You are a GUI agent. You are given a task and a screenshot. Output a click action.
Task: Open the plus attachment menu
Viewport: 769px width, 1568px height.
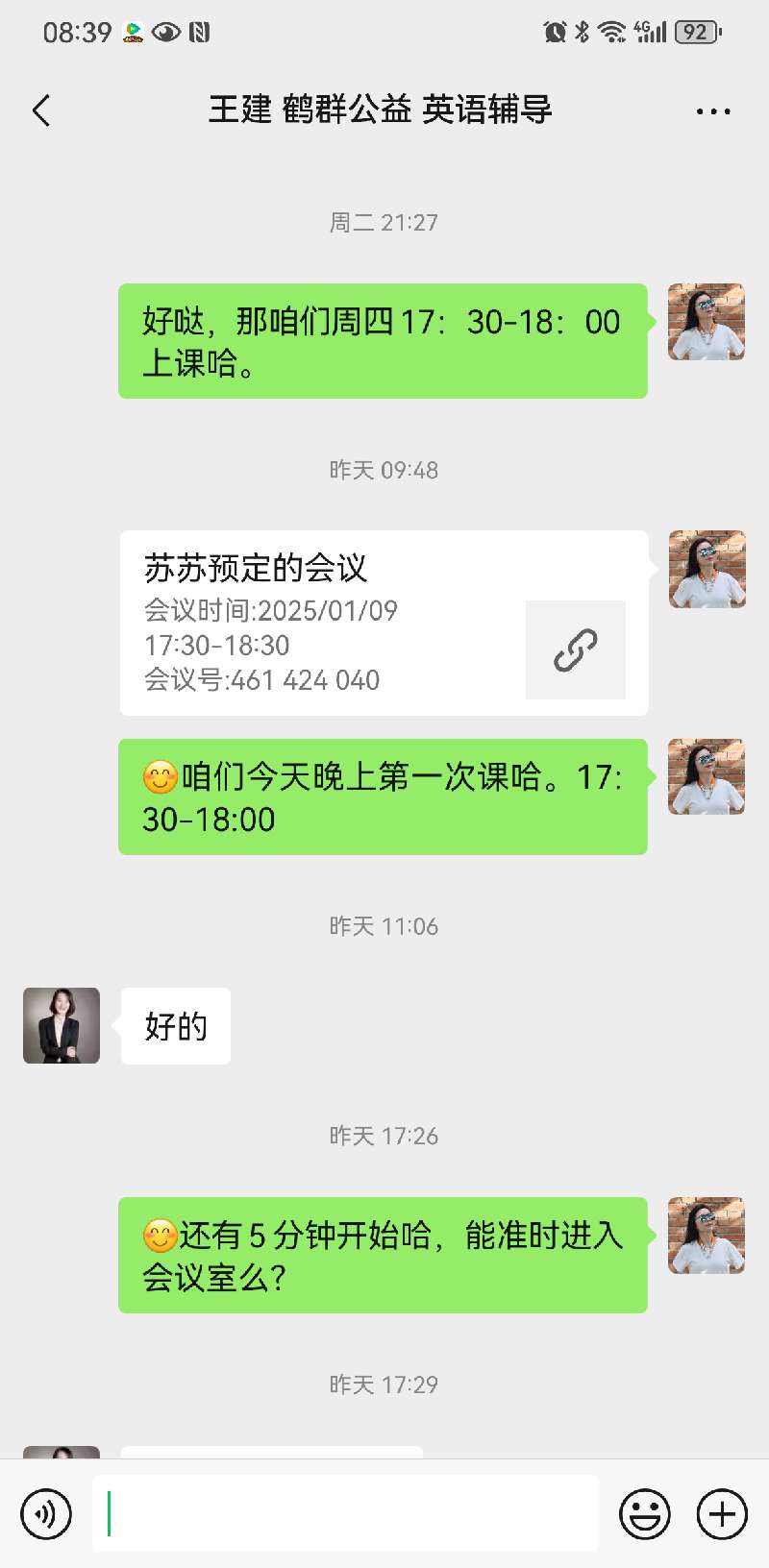pyautogui.click(x=722, y=1514)
